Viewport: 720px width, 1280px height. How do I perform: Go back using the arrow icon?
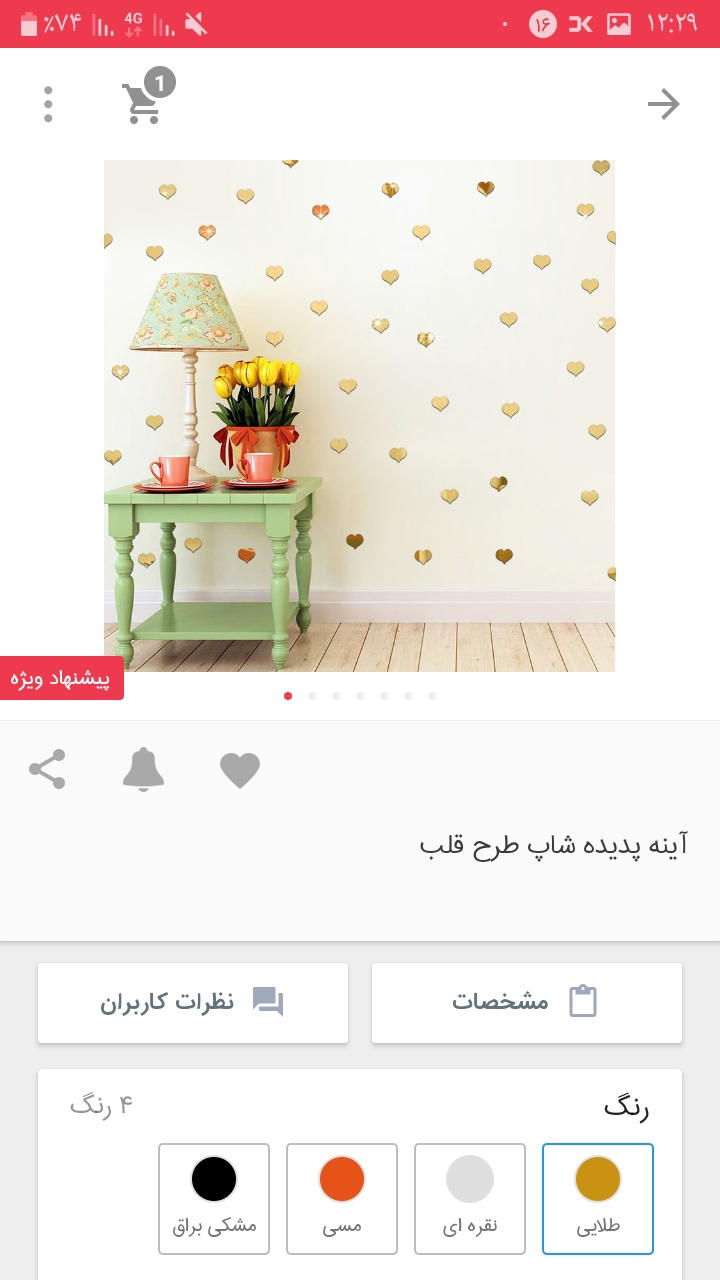[x=663, y=104]
